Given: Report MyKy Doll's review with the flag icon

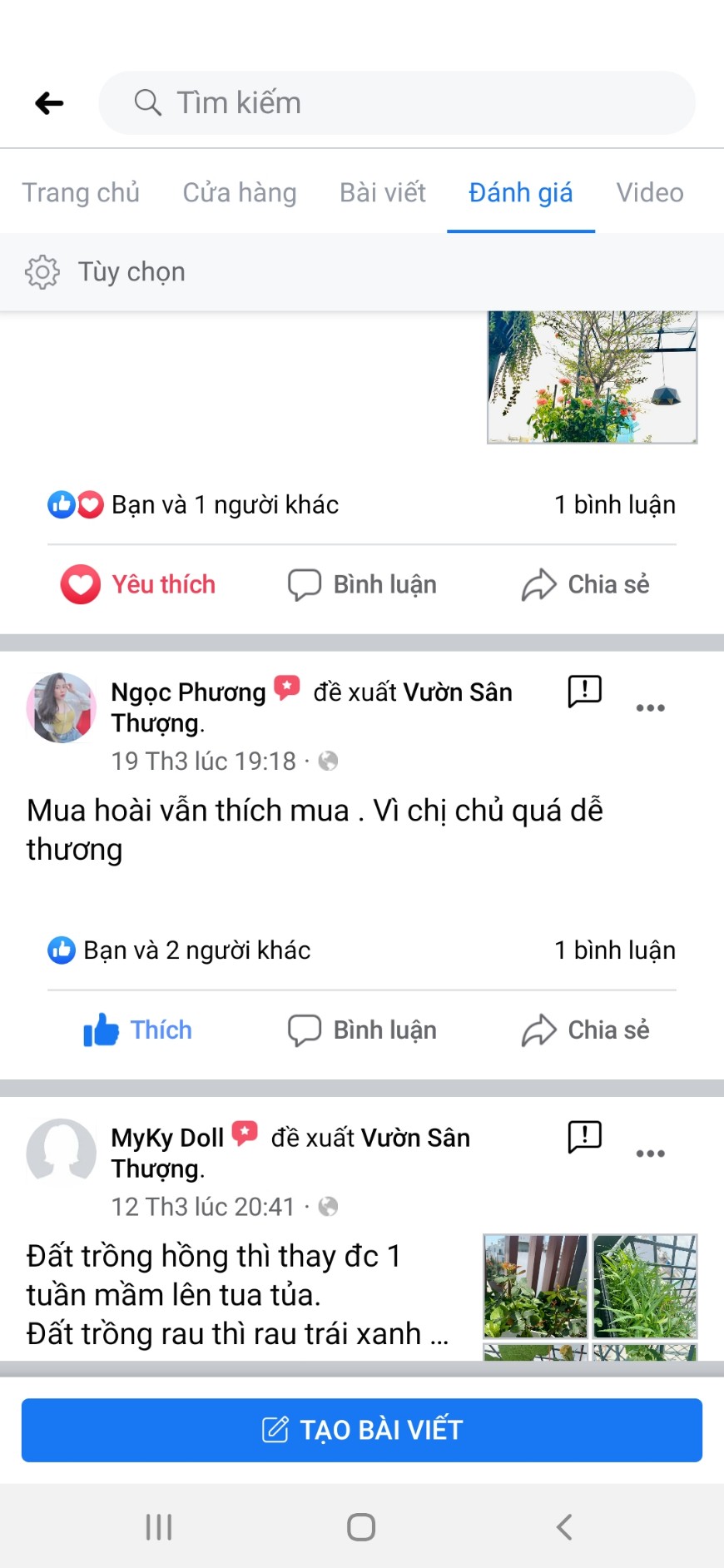Looking at the screenshot, I should point(584,1136).
